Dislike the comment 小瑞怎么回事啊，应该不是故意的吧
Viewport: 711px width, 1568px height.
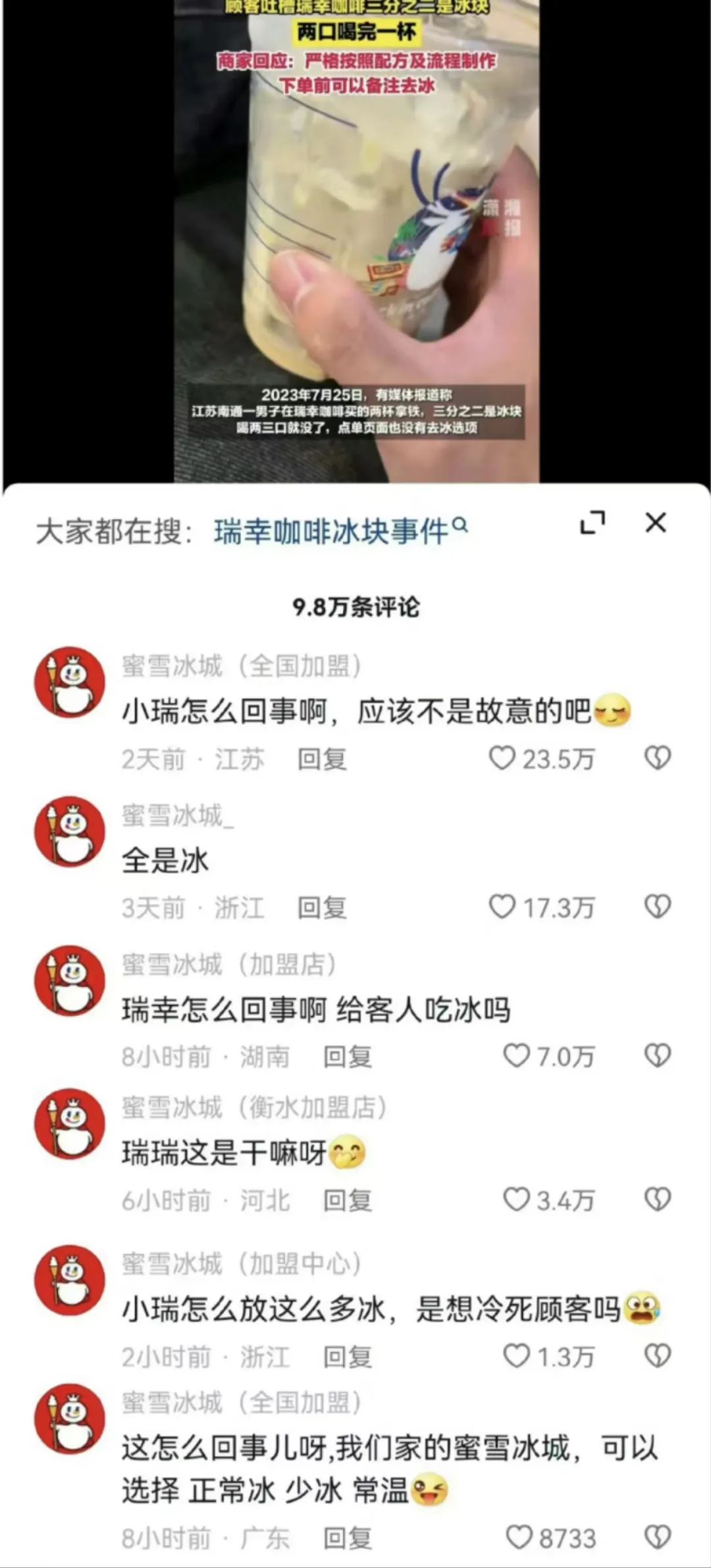pos(657,758)
